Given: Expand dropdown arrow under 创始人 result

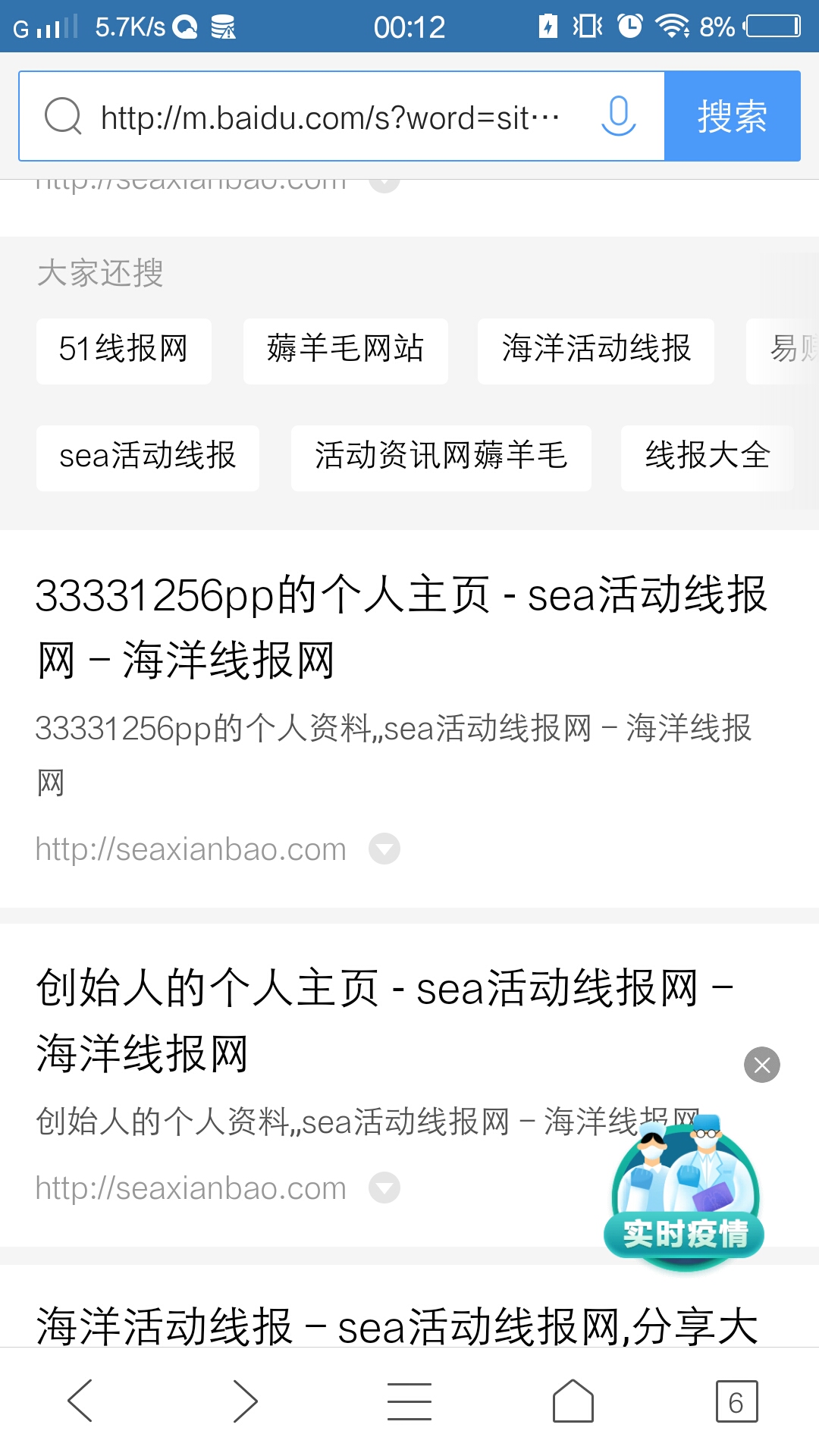Looking at the screenshot, I should 384,1188.
